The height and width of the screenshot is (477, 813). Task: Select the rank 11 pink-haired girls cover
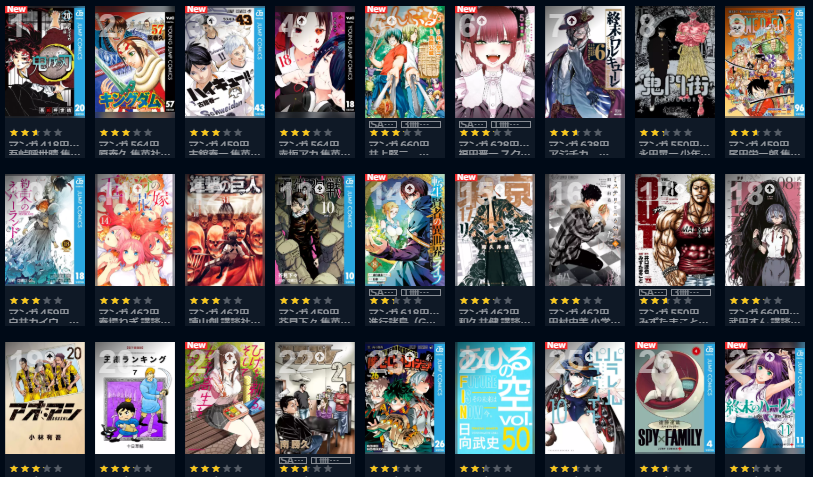point(134,230)
